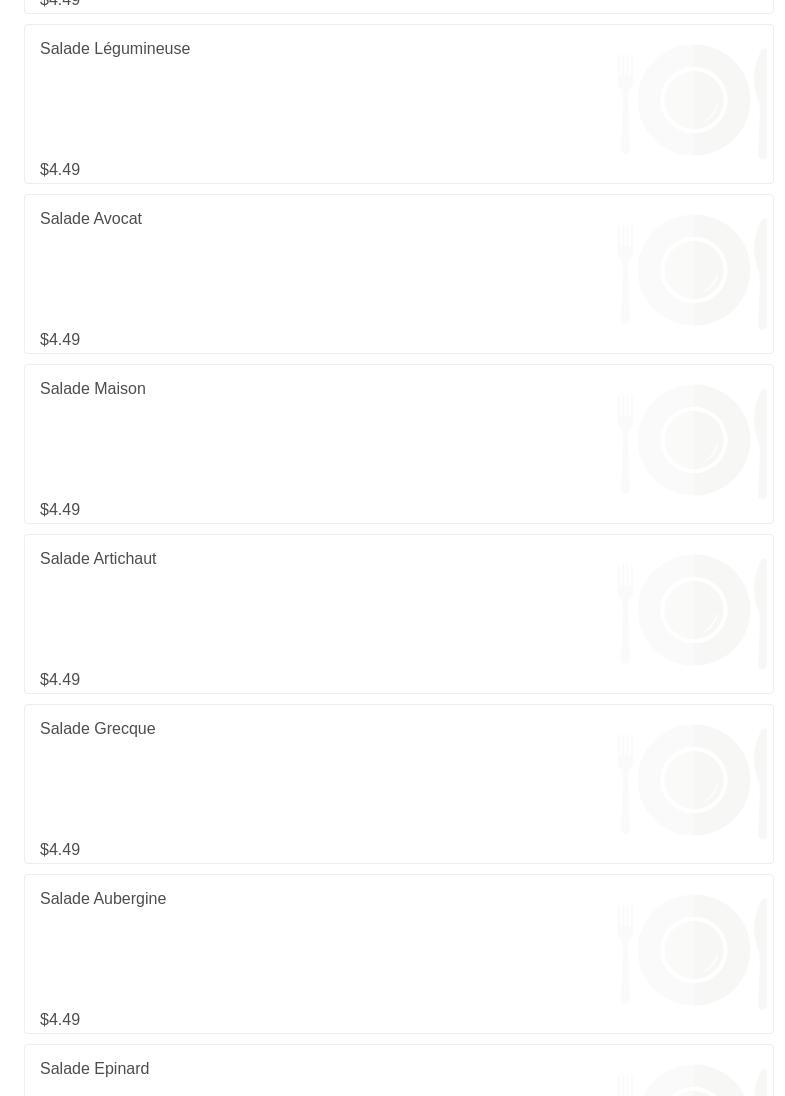The height and width of the screenshot is (1096, 785).
Task: Select the Salade Avocat card
Action: (398, 274)
